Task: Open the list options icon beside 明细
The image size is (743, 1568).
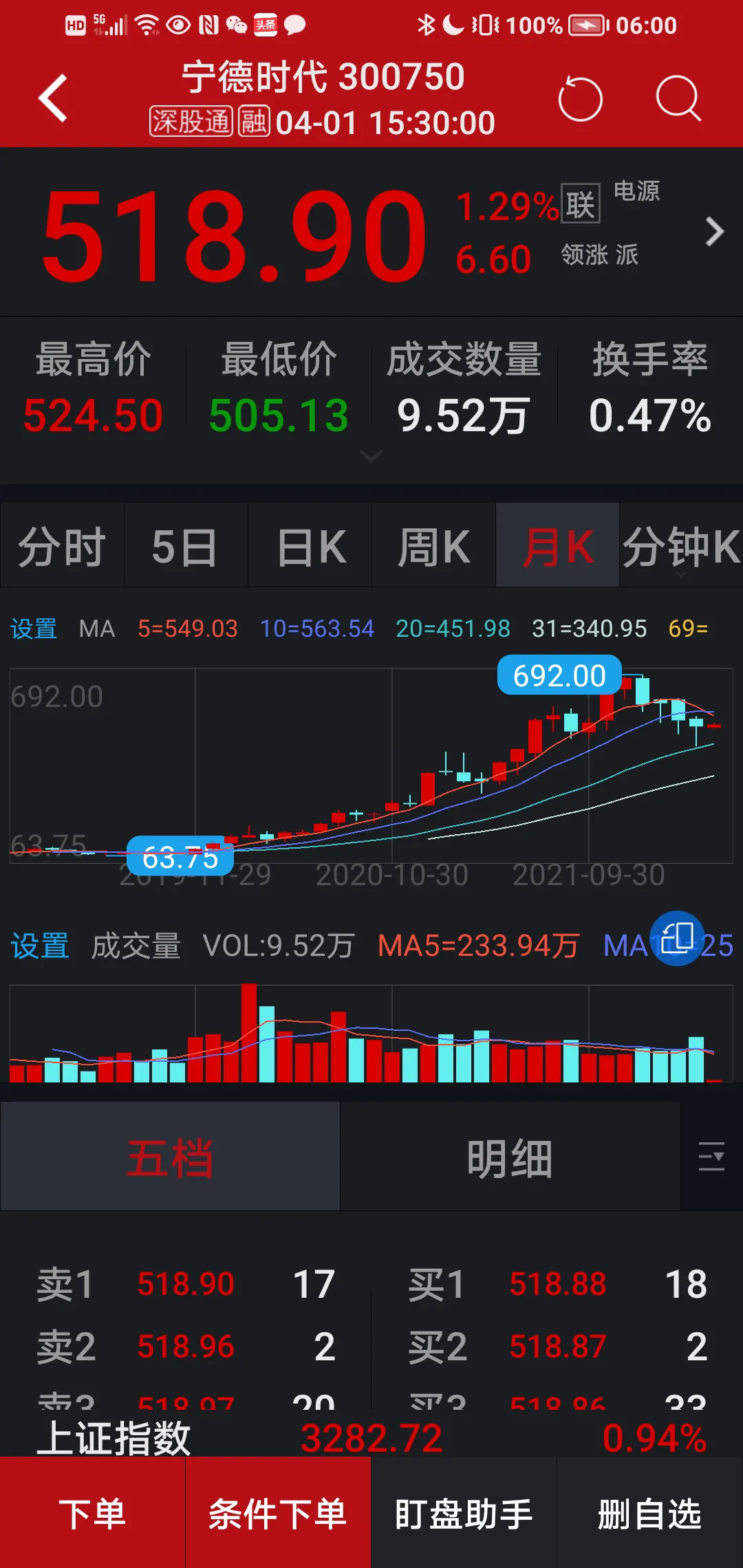Action: [x=711, y=1157]
